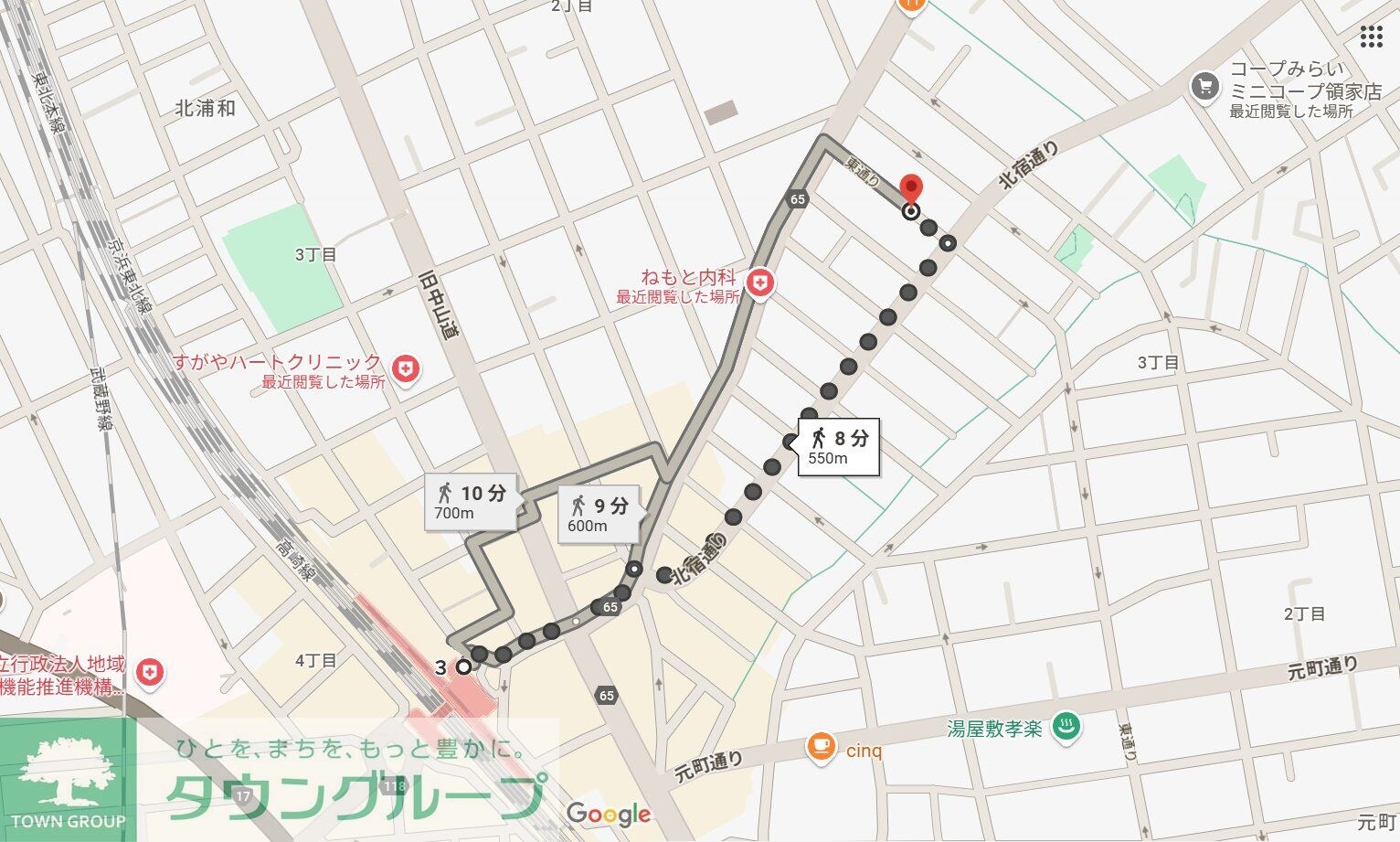This screenshot has width=1400, height=842.
Task: Select the 8分 550m walking route
Action: [839, 447]
